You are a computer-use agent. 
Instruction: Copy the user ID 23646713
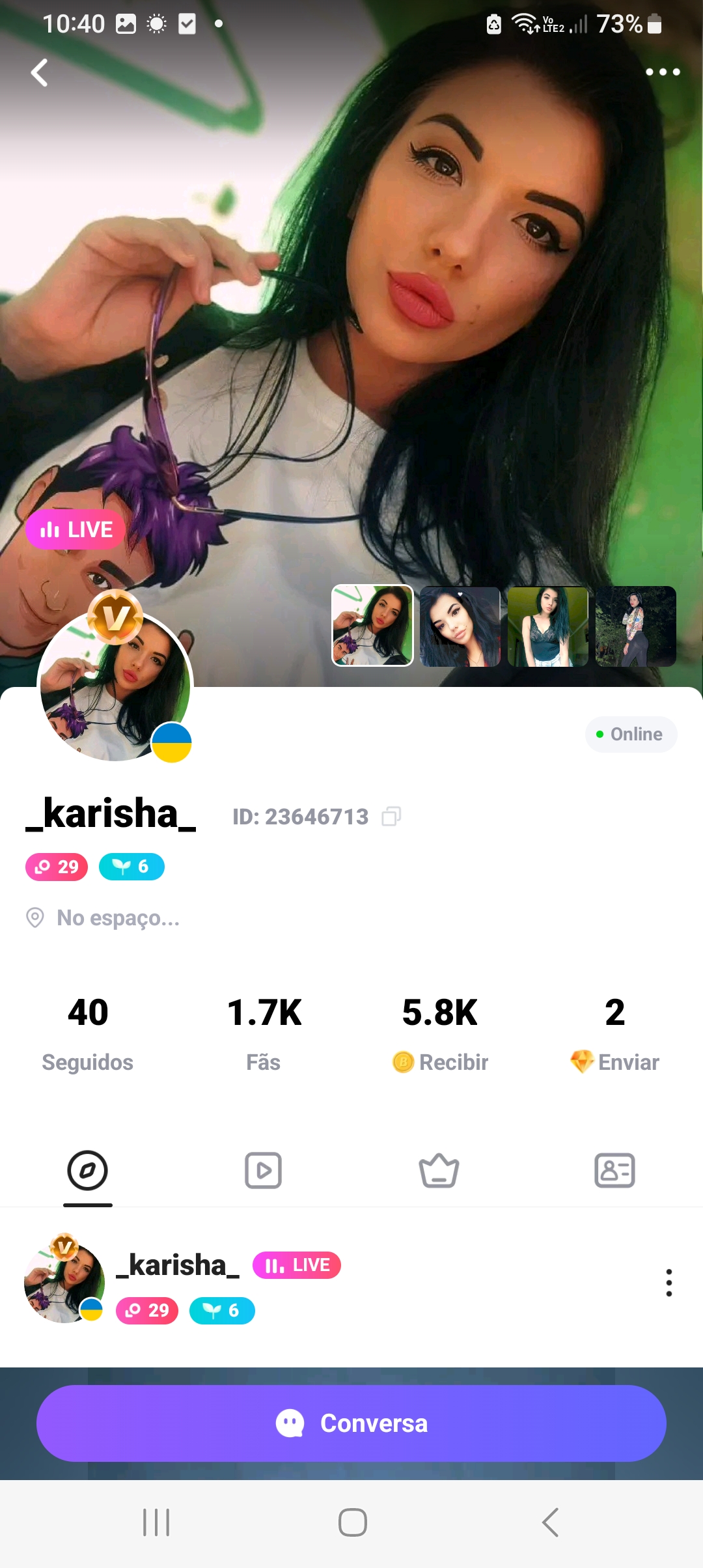(x=391, y=816)
